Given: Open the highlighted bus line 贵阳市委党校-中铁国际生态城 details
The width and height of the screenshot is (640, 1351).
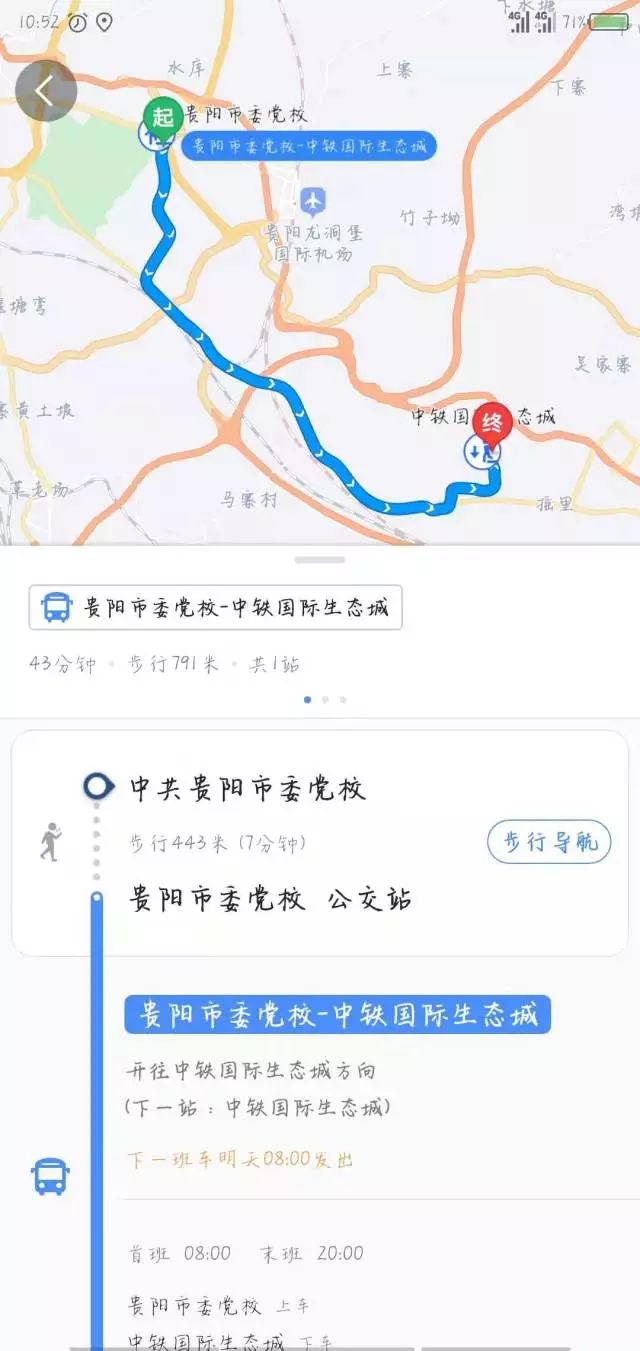Looking at the screenshot, I should (338, 1015).
